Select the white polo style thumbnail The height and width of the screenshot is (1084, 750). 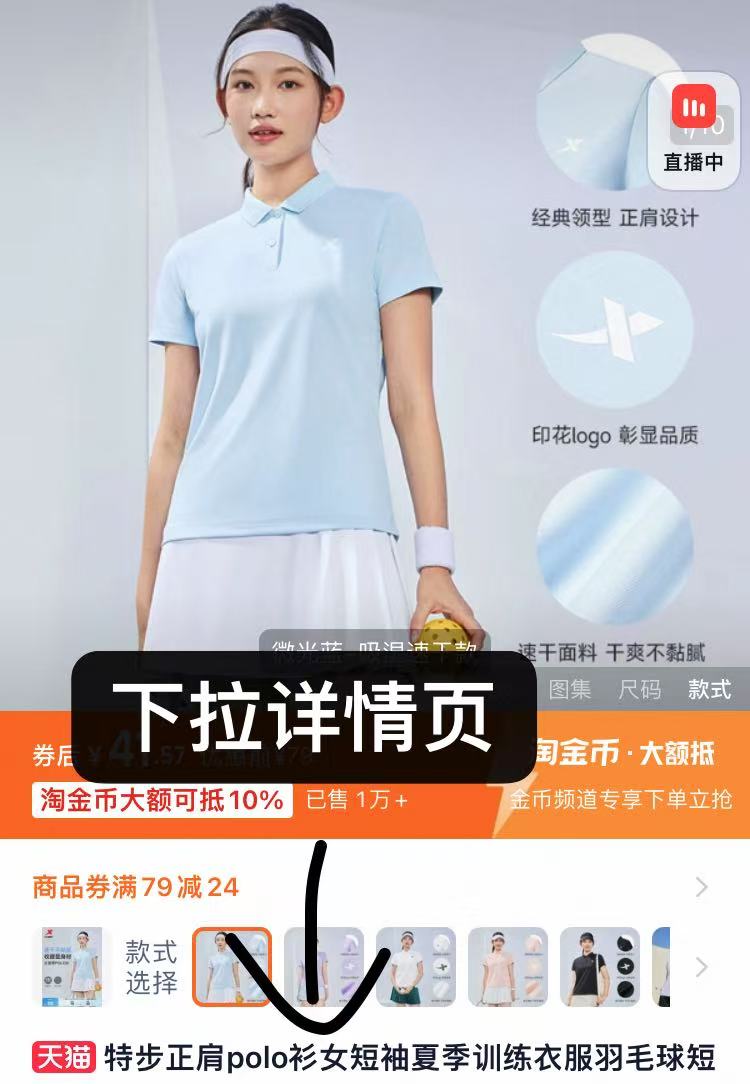click(416, 967)
